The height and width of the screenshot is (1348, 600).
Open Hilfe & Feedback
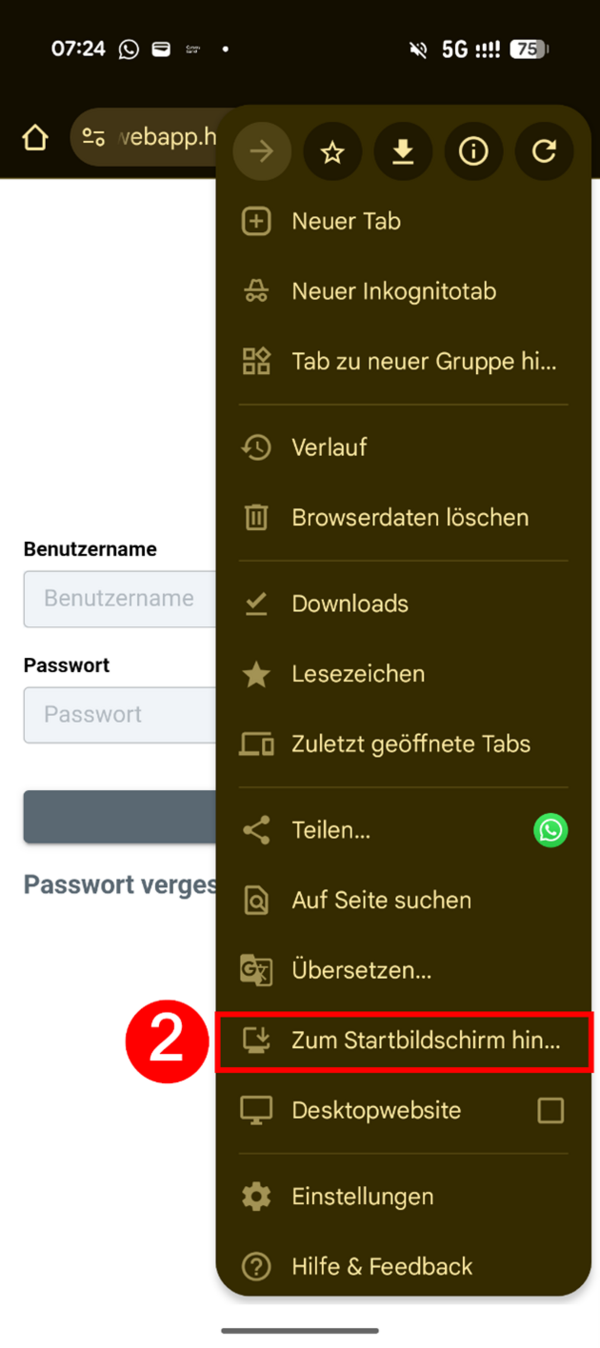(382, 1267)
